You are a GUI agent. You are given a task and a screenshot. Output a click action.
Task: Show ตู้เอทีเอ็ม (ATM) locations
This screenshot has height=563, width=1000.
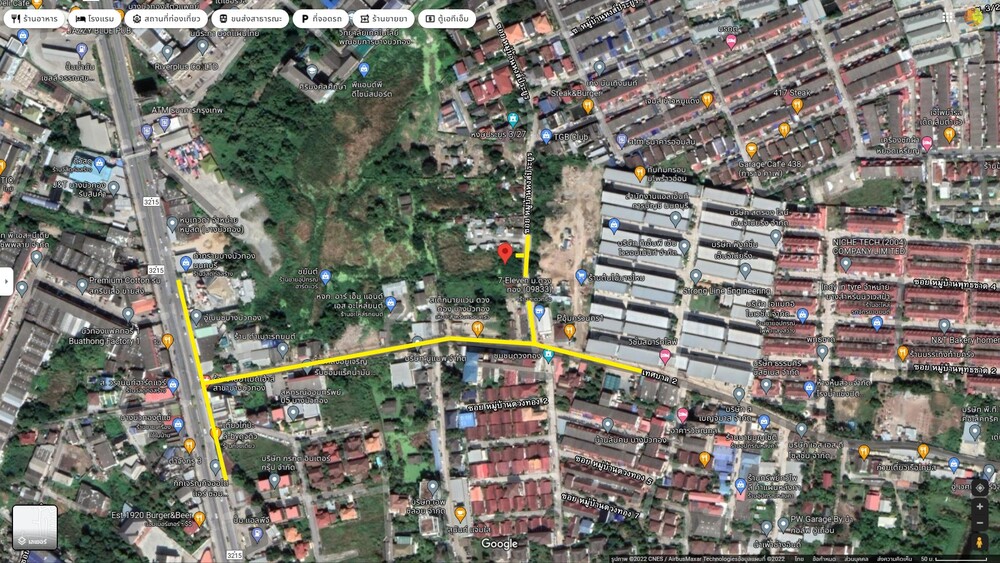click(446, 18)
